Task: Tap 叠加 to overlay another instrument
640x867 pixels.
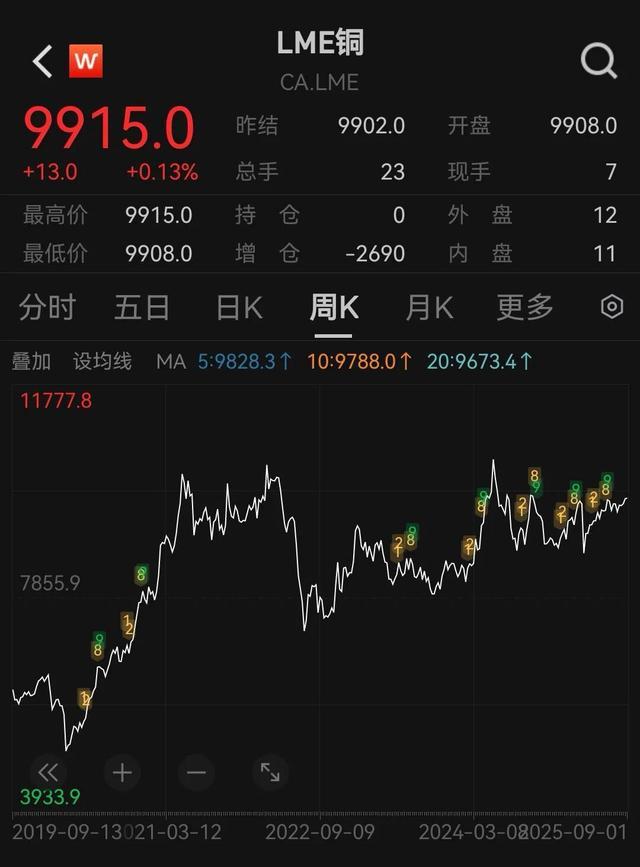Action: [x=31, y=361]
